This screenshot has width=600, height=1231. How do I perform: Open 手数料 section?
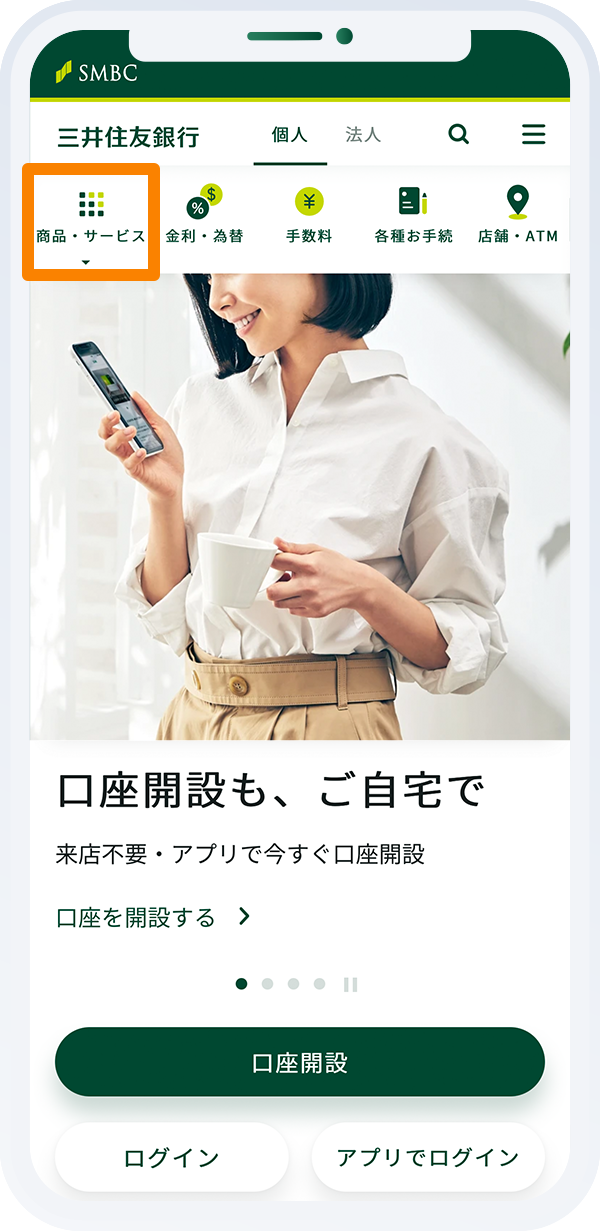pos(309,217)
